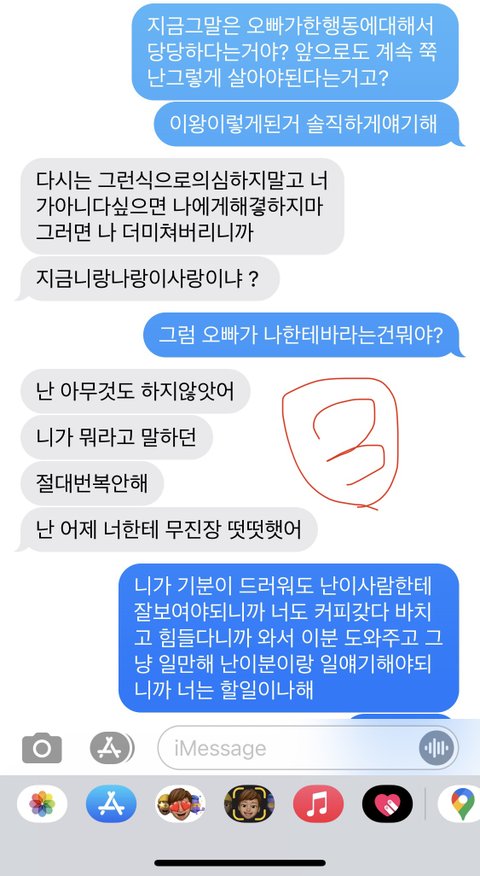480x876 pixels.
Task: Open Digital Touch heart icon
Action: point(387,803)
